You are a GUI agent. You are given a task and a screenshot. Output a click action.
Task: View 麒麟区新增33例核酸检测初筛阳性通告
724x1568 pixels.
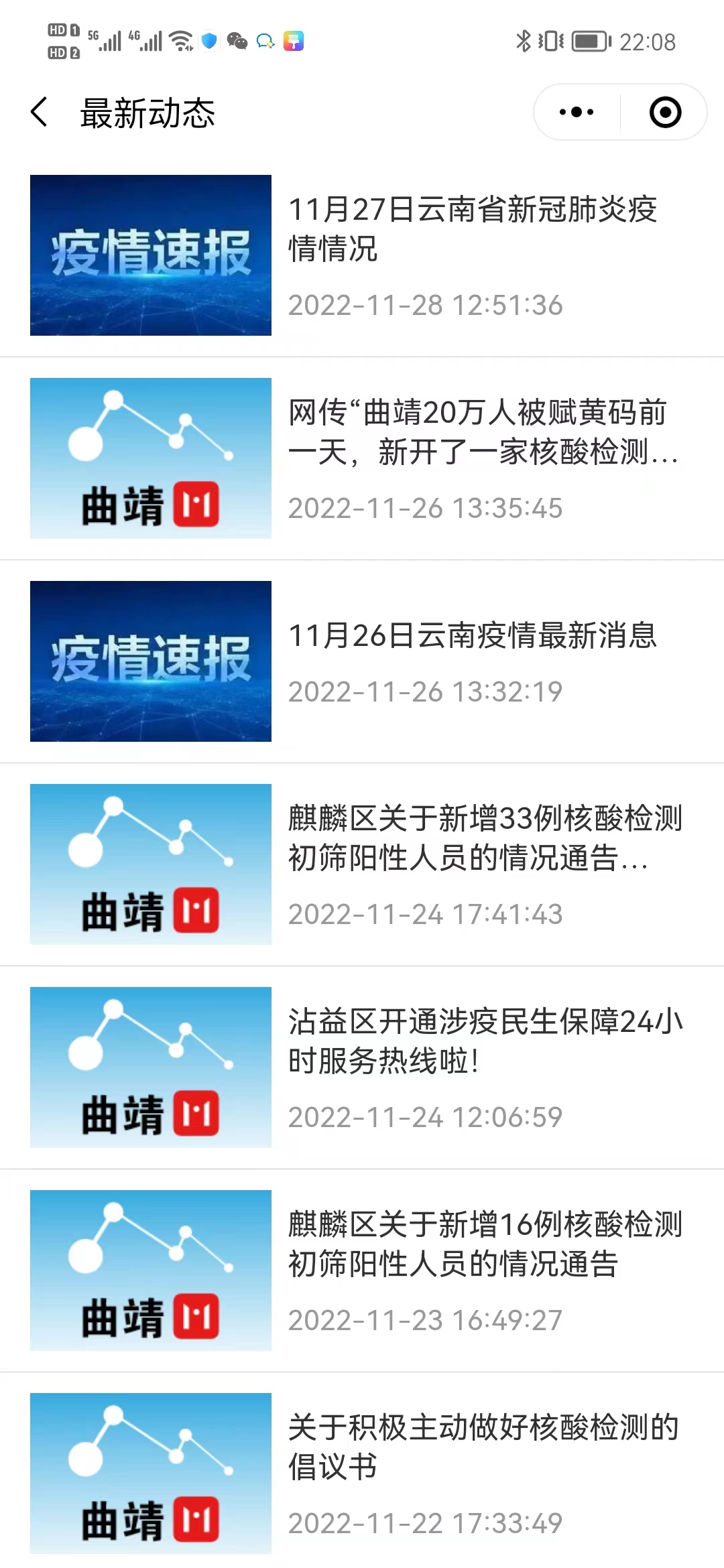[x=484, y=838]
